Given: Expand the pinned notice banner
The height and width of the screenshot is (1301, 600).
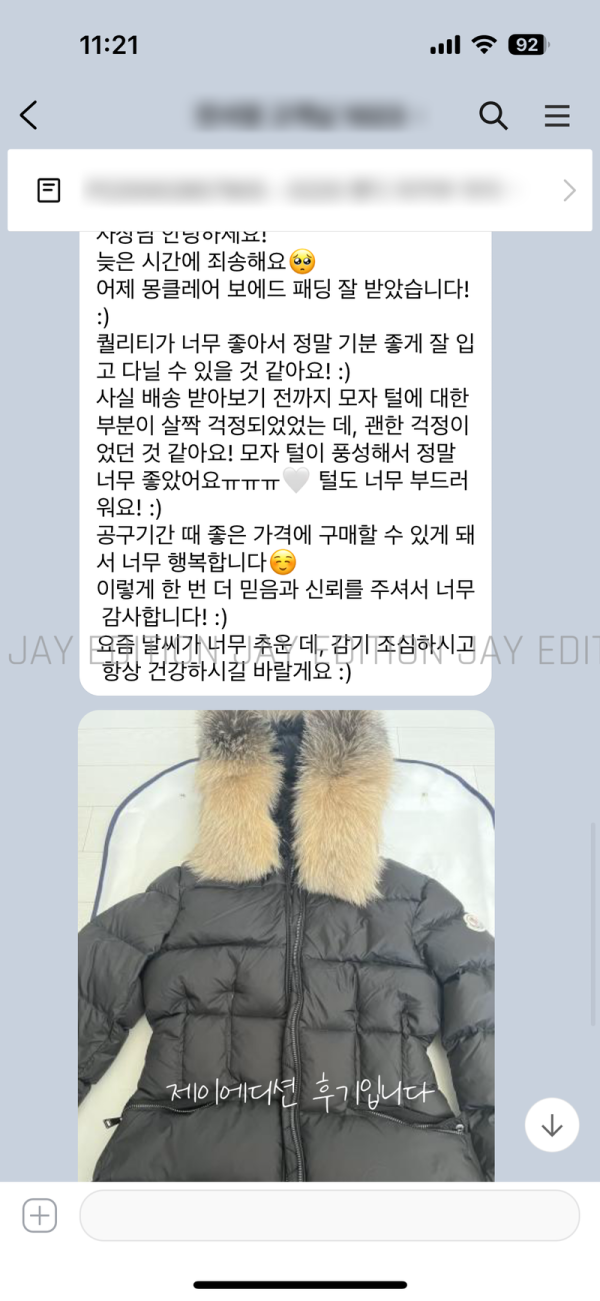Looking at the screenshot, I should coord(569,190).
